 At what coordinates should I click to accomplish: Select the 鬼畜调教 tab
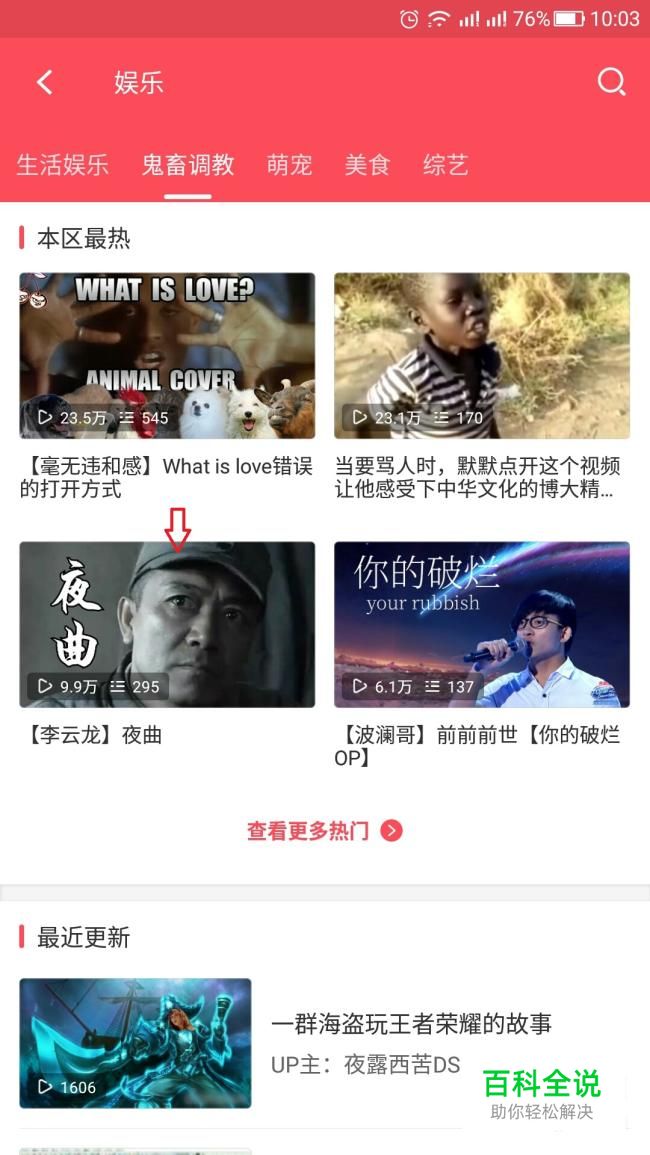point(188,165)
